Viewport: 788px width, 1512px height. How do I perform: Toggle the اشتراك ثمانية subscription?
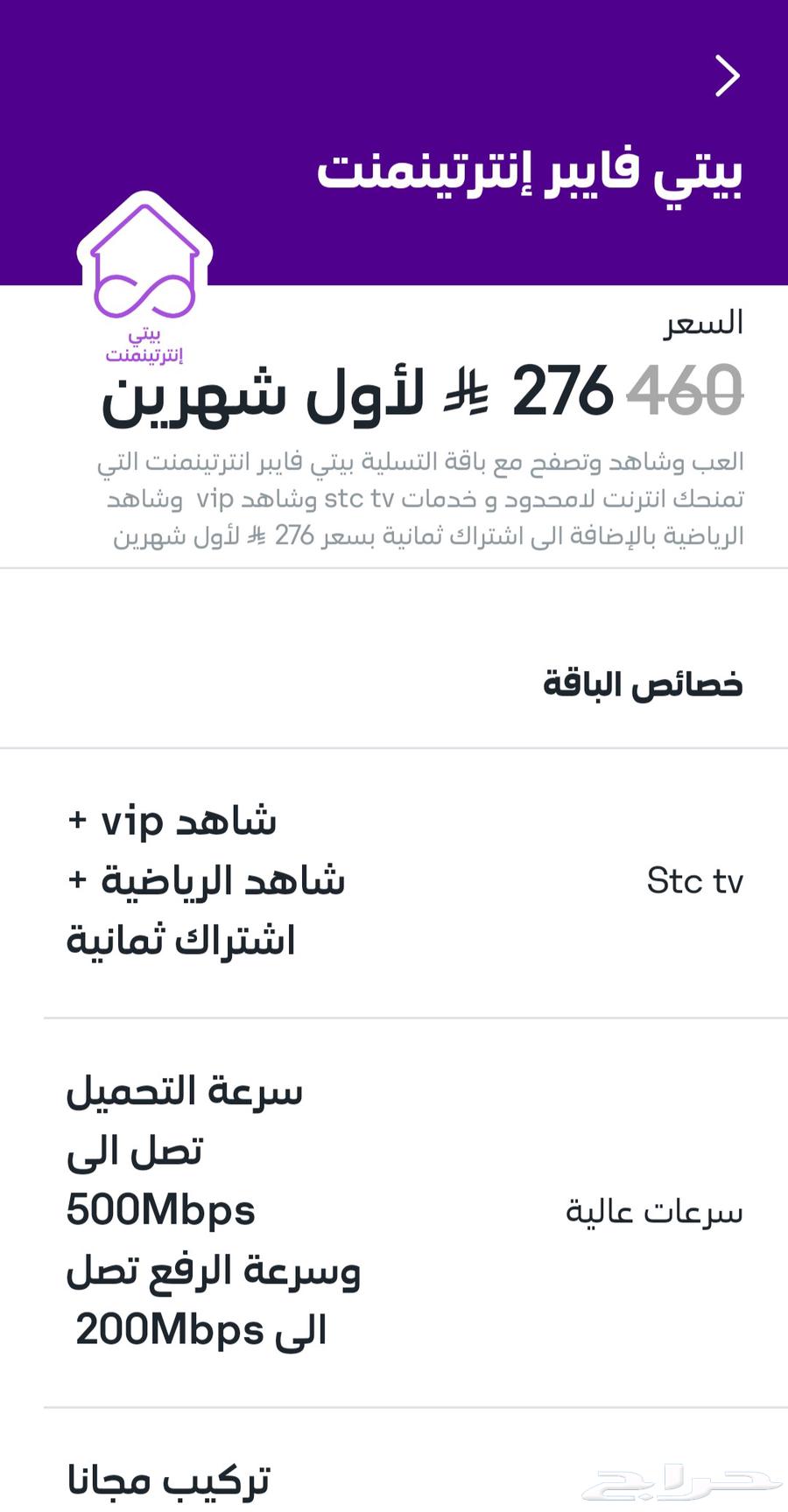coord(181,941)
